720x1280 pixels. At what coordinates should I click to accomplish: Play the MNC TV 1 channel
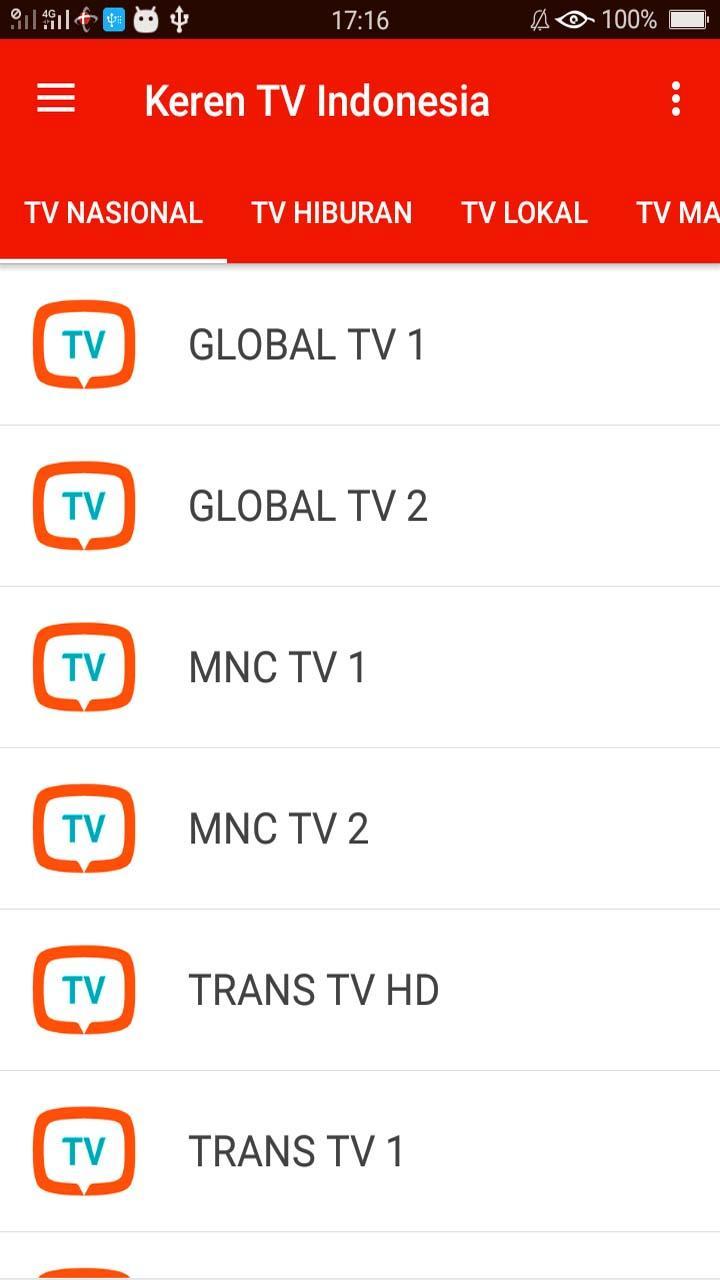(x=360, y=667)
